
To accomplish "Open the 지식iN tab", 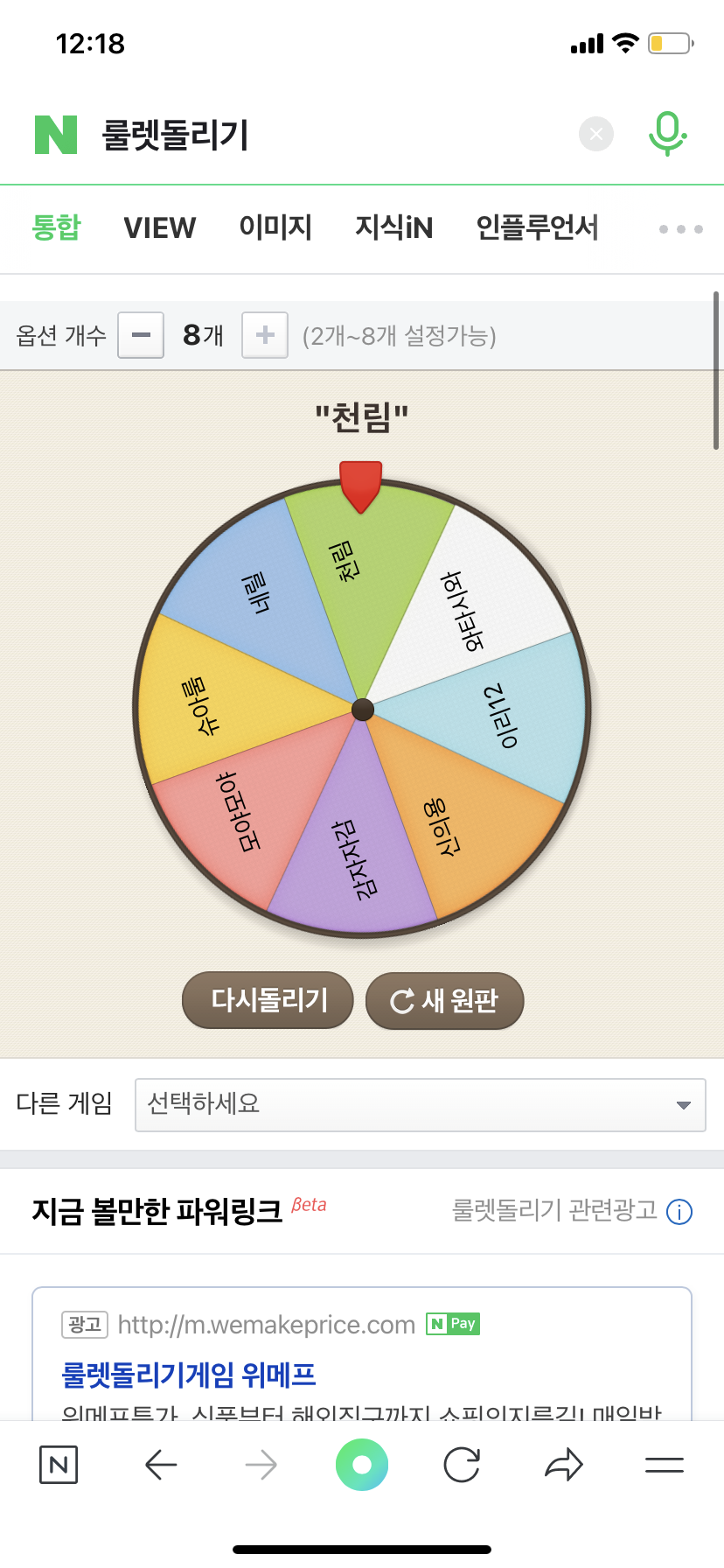I will tap(393, 228).
